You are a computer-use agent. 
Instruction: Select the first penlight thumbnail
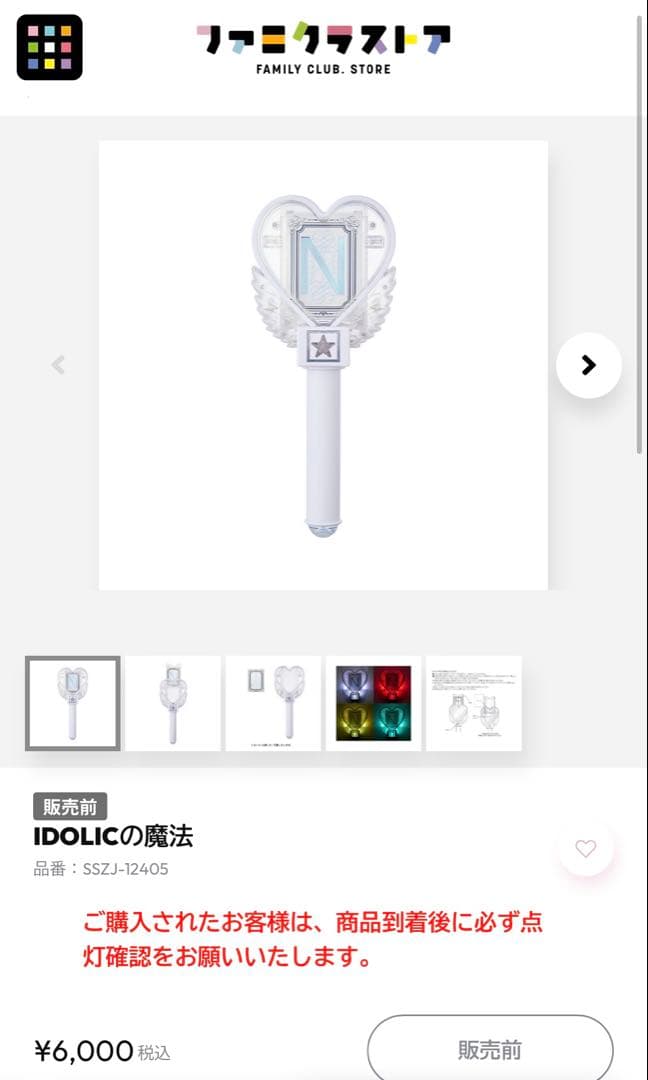(x=73, y=703)
